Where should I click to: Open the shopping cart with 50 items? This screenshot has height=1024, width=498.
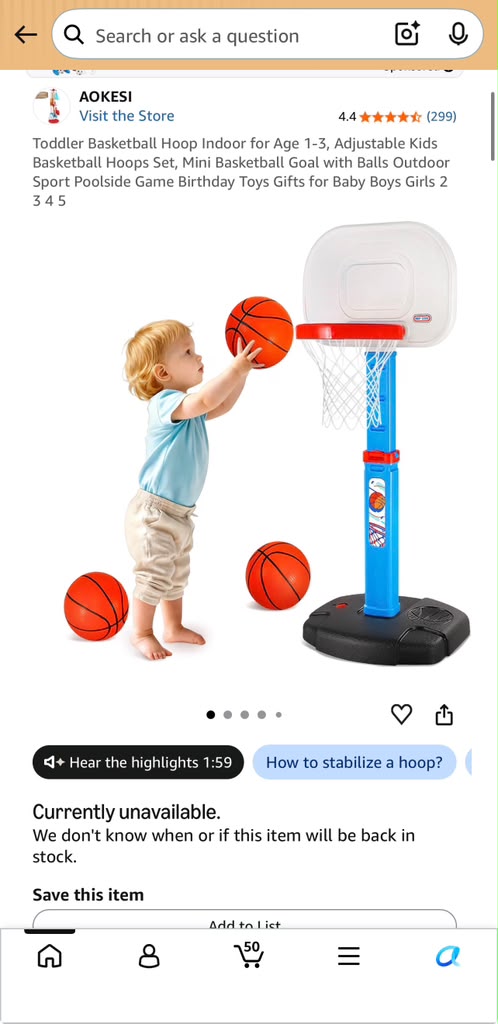click(x=249, y=955)
